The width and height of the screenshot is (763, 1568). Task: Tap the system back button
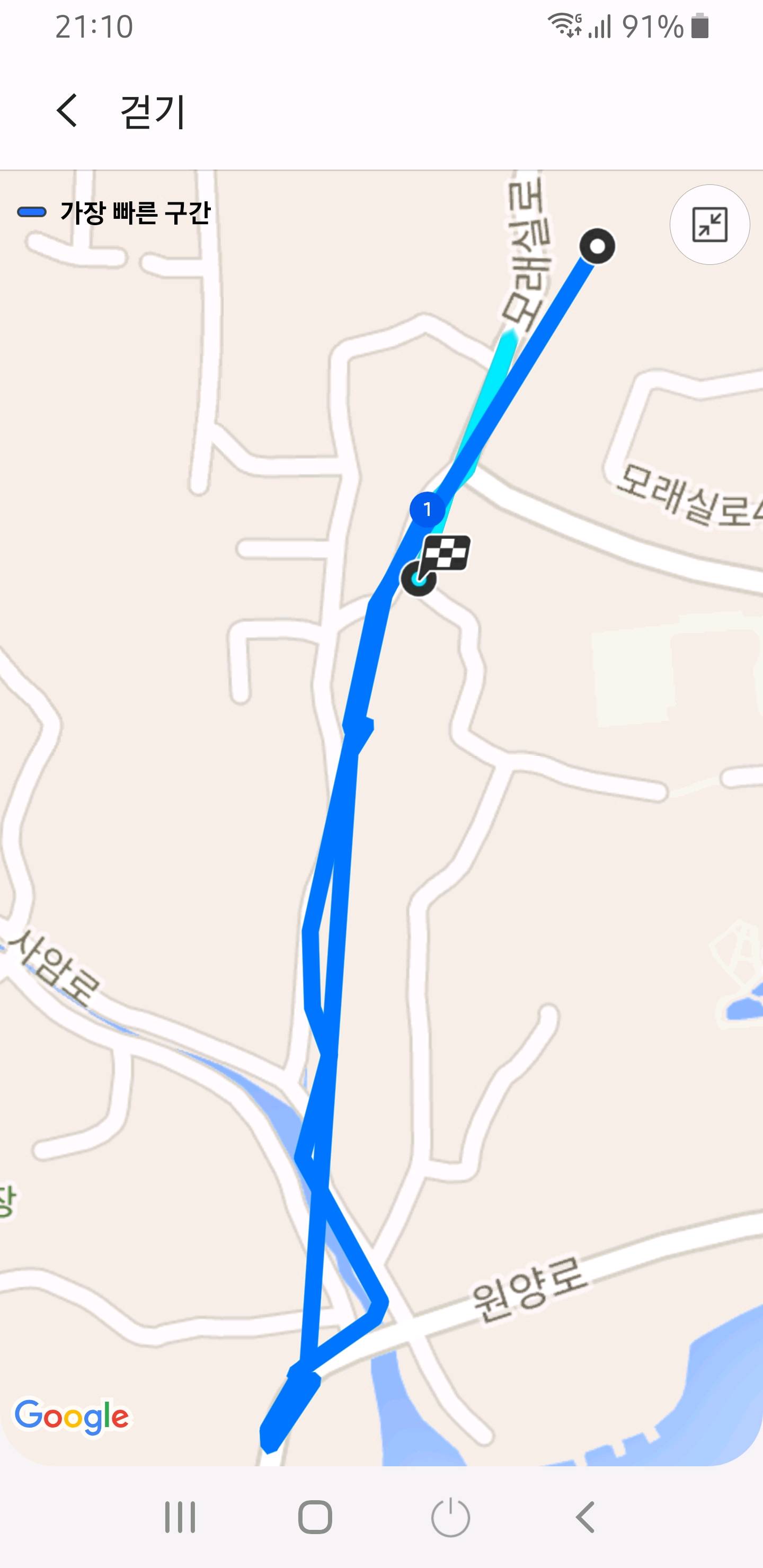click(584, 1517)
